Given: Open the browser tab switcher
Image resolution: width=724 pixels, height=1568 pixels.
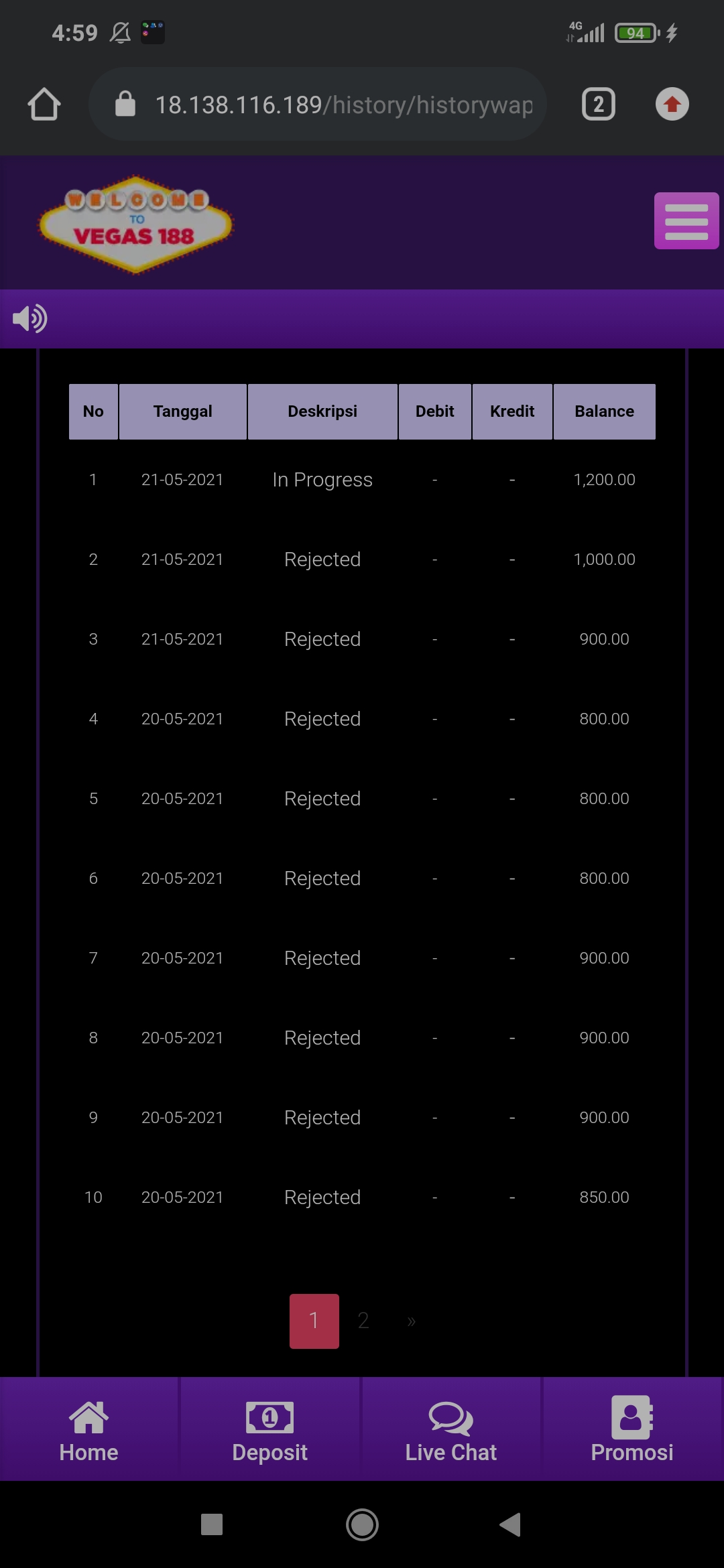Looking at the screenshot, I should pyautogui.click(x=598, y=105).
